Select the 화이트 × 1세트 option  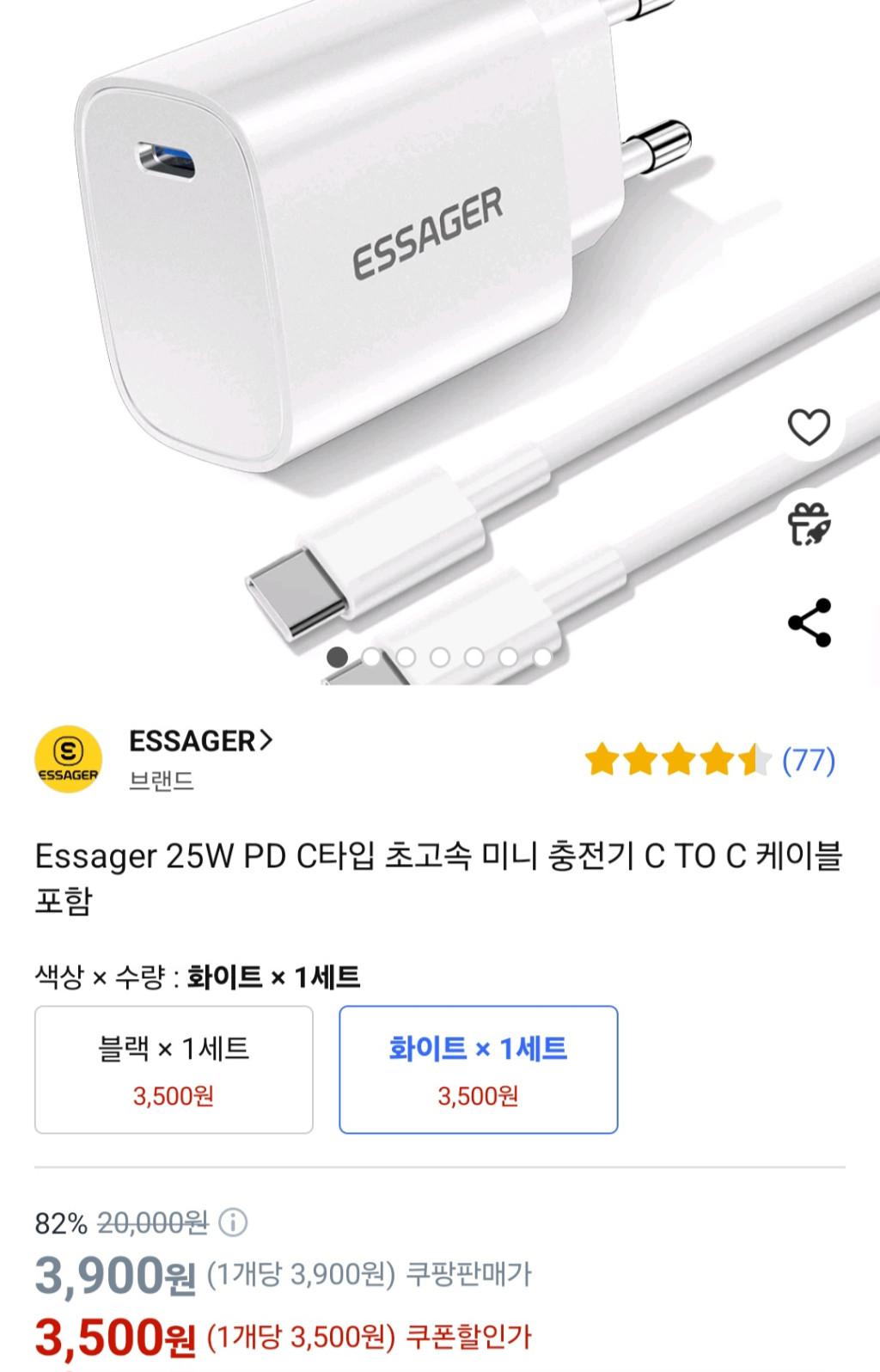click(478, 1069)
